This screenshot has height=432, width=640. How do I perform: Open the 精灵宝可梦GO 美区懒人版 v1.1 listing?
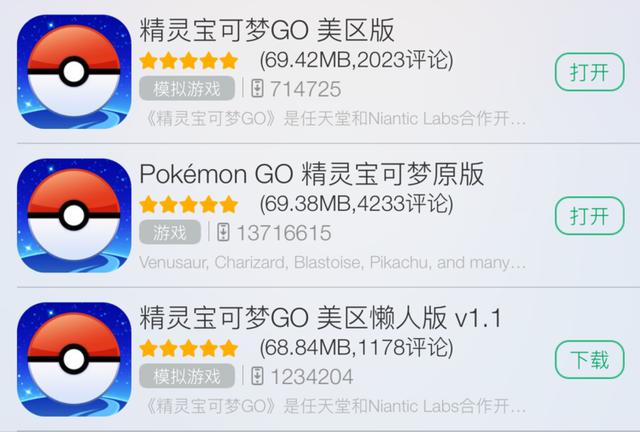click(x=320, y=319)
